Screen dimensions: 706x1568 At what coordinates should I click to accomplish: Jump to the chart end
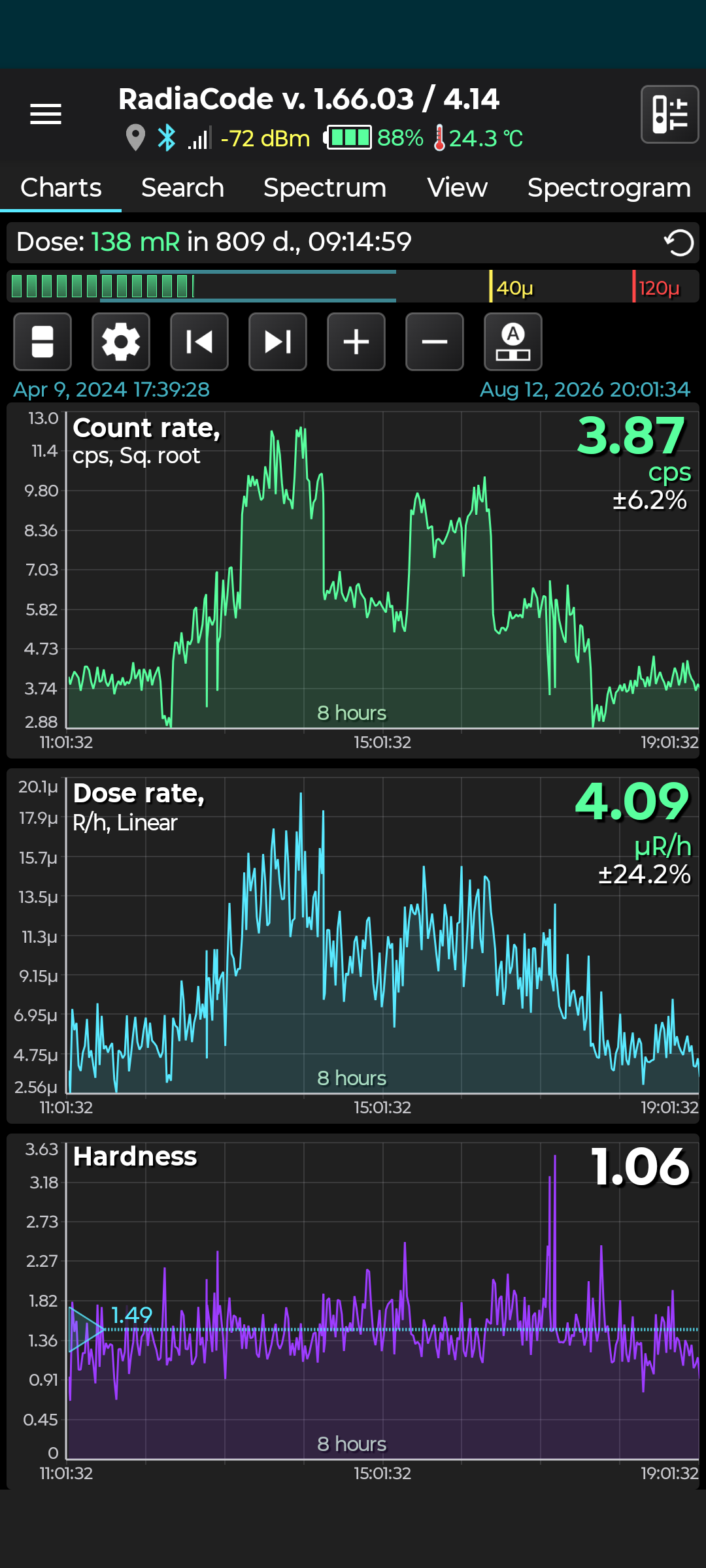278,342
